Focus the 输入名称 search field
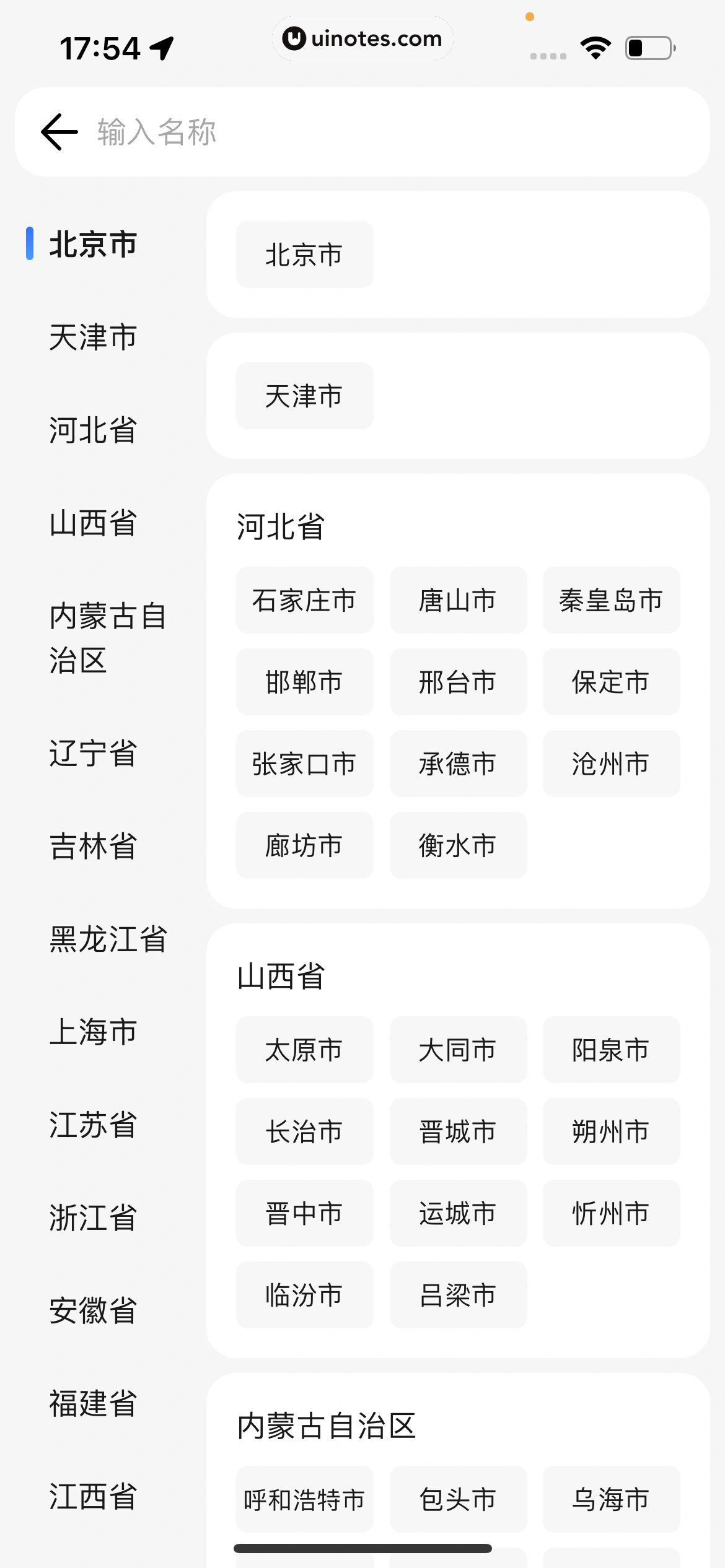Image resolution: width=725 pixels, height=1568 pixels. click(397, 132)
